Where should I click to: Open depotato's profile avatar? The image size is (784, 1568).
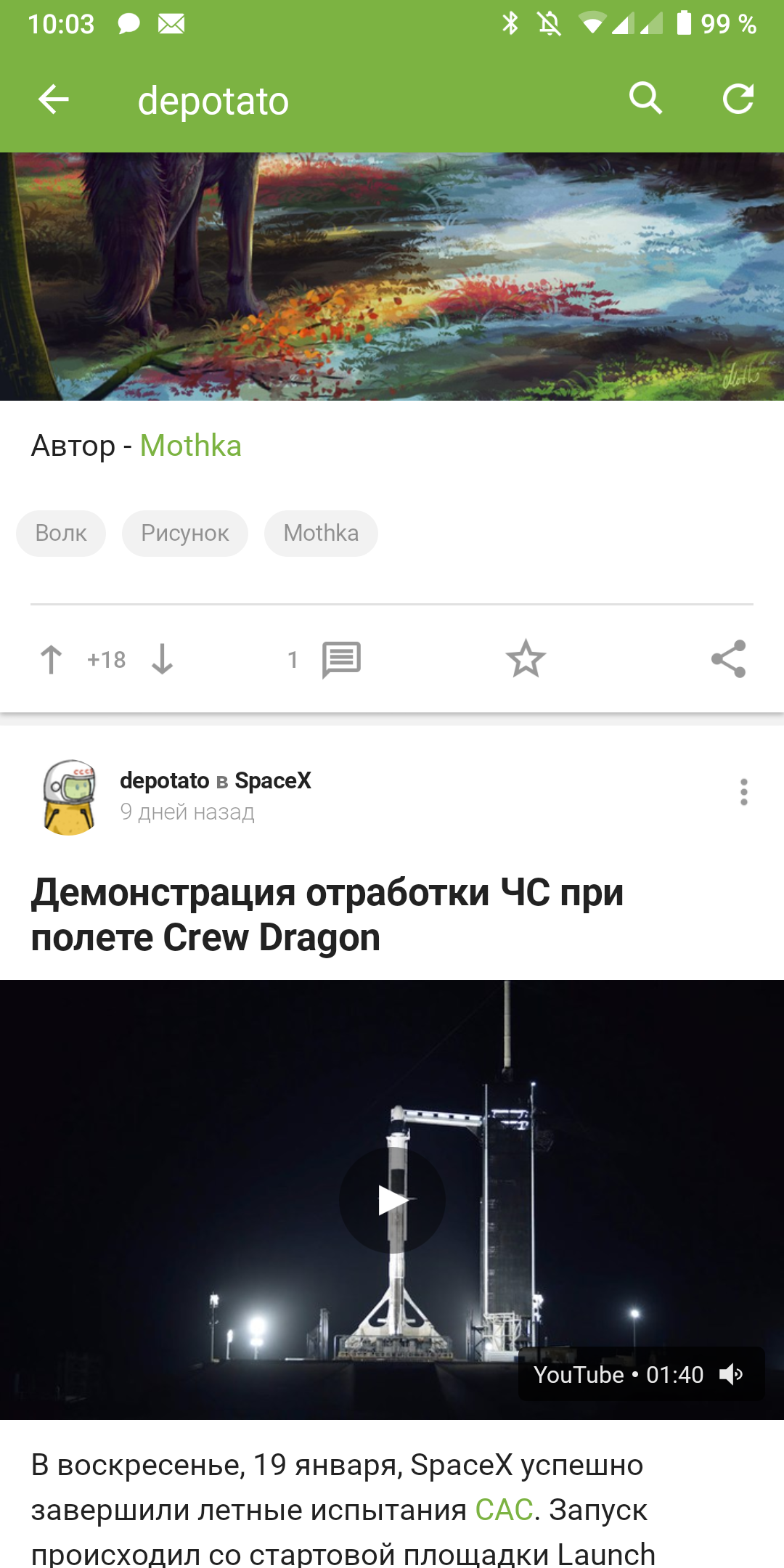pos(70,797)
